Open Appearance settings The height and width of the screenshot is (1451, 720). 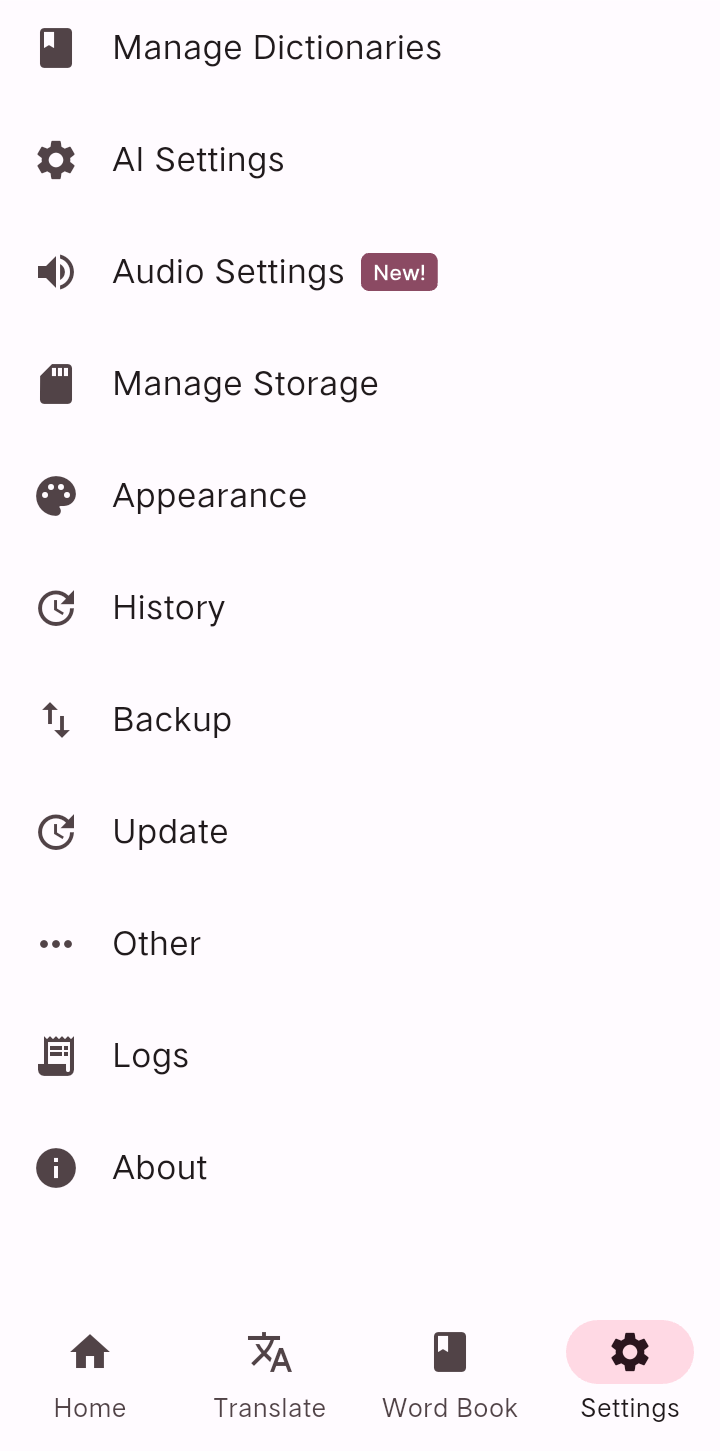(209, 496)
